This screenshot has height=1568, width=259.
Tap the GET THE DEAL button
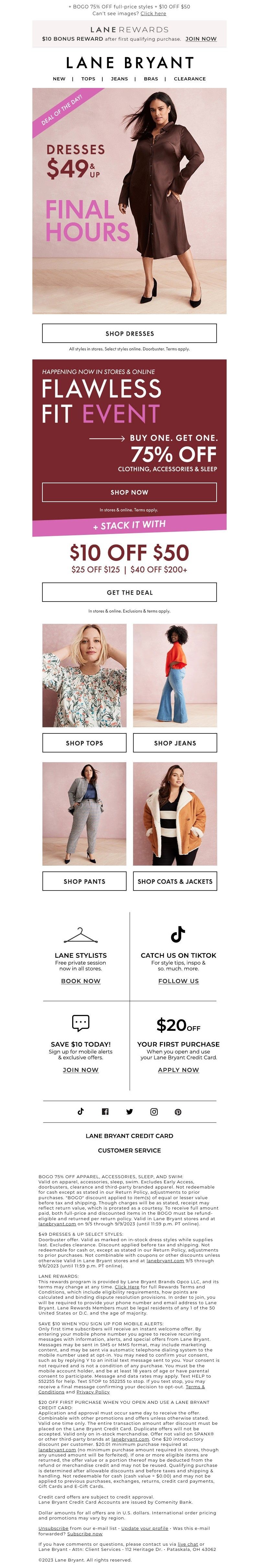point(129,592)
